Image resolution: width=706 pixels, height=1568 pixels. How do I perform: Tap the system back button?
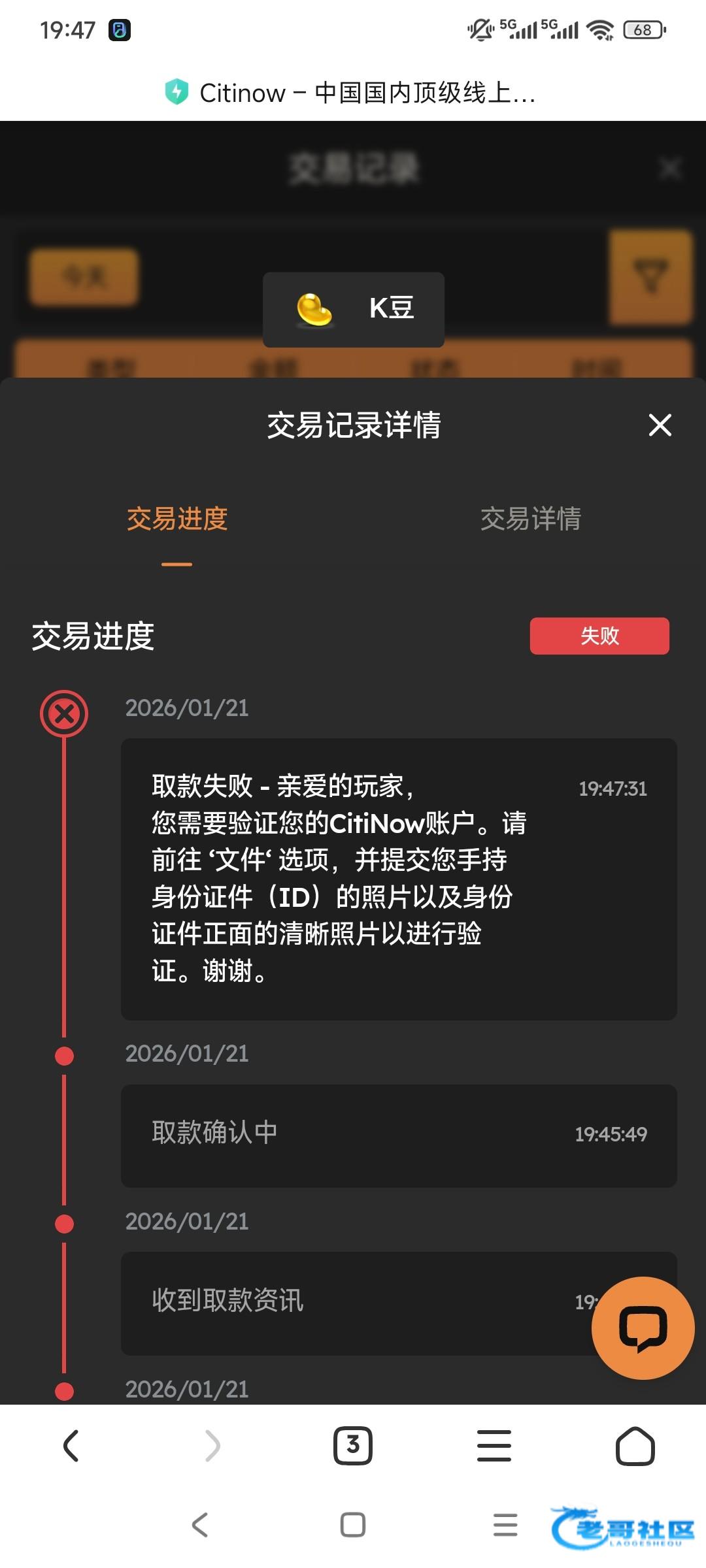pos(200,1525)
